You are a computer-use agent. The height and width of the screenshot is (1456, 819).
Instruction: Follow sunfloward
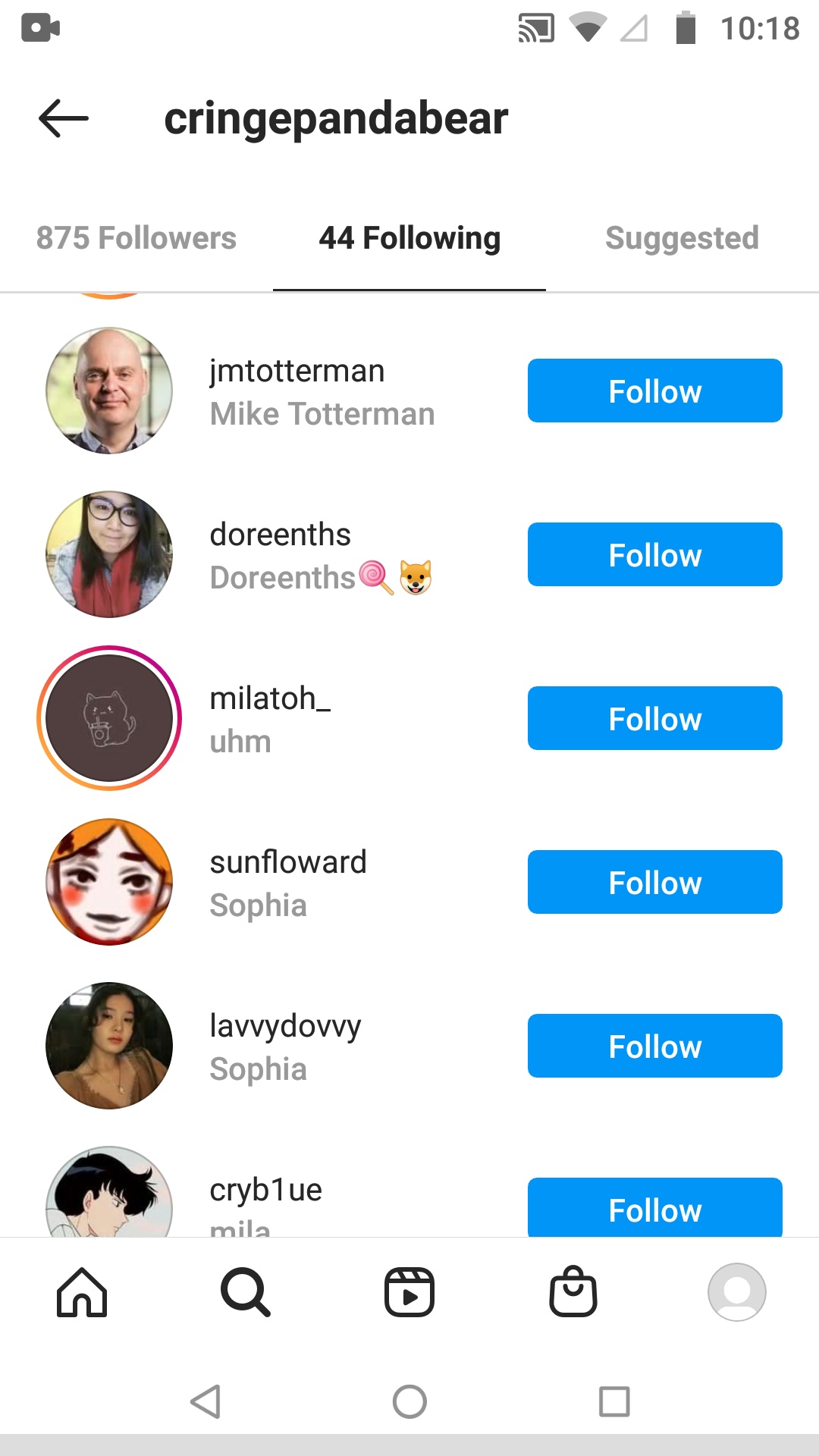pos(654,882)
